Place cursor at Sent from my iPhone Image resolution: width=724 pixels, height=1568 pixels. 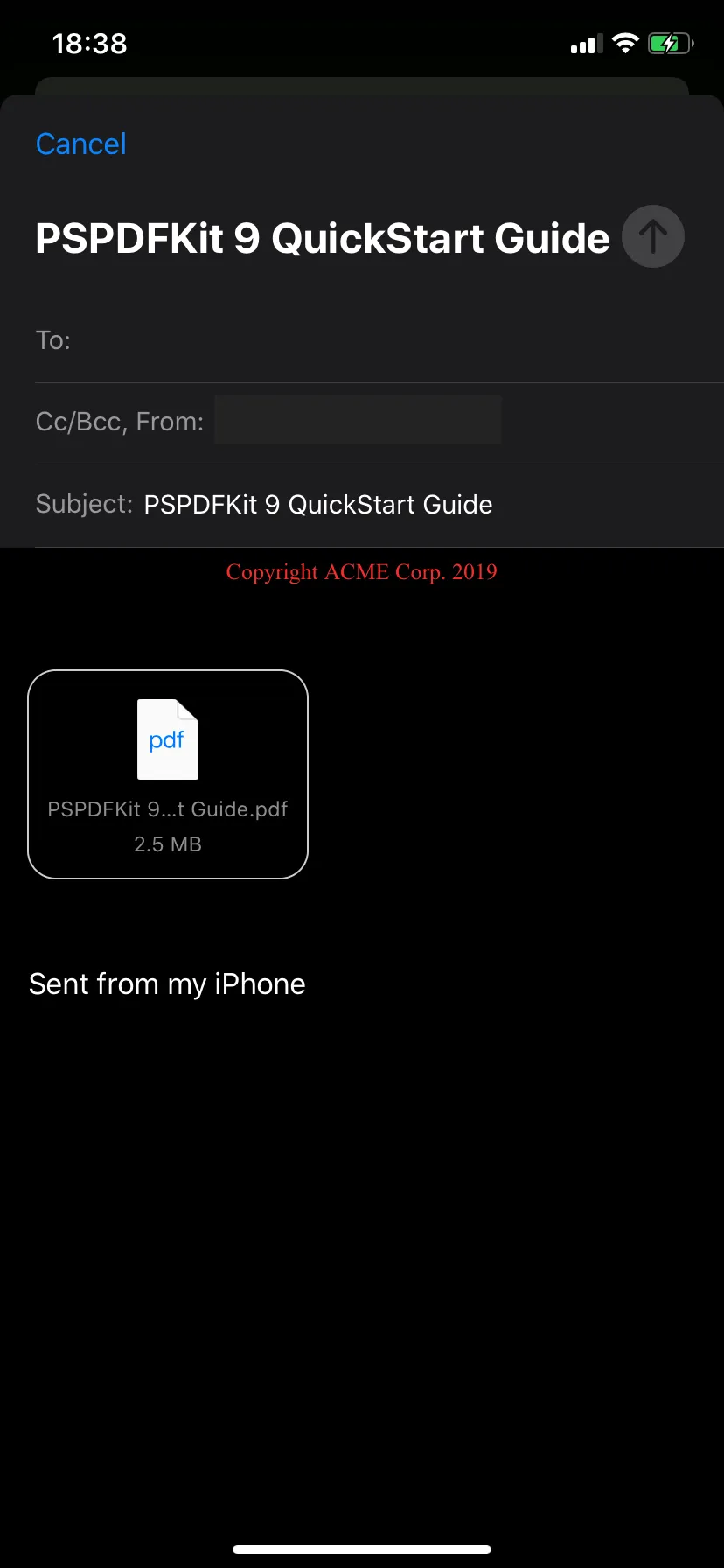(167, 984)
